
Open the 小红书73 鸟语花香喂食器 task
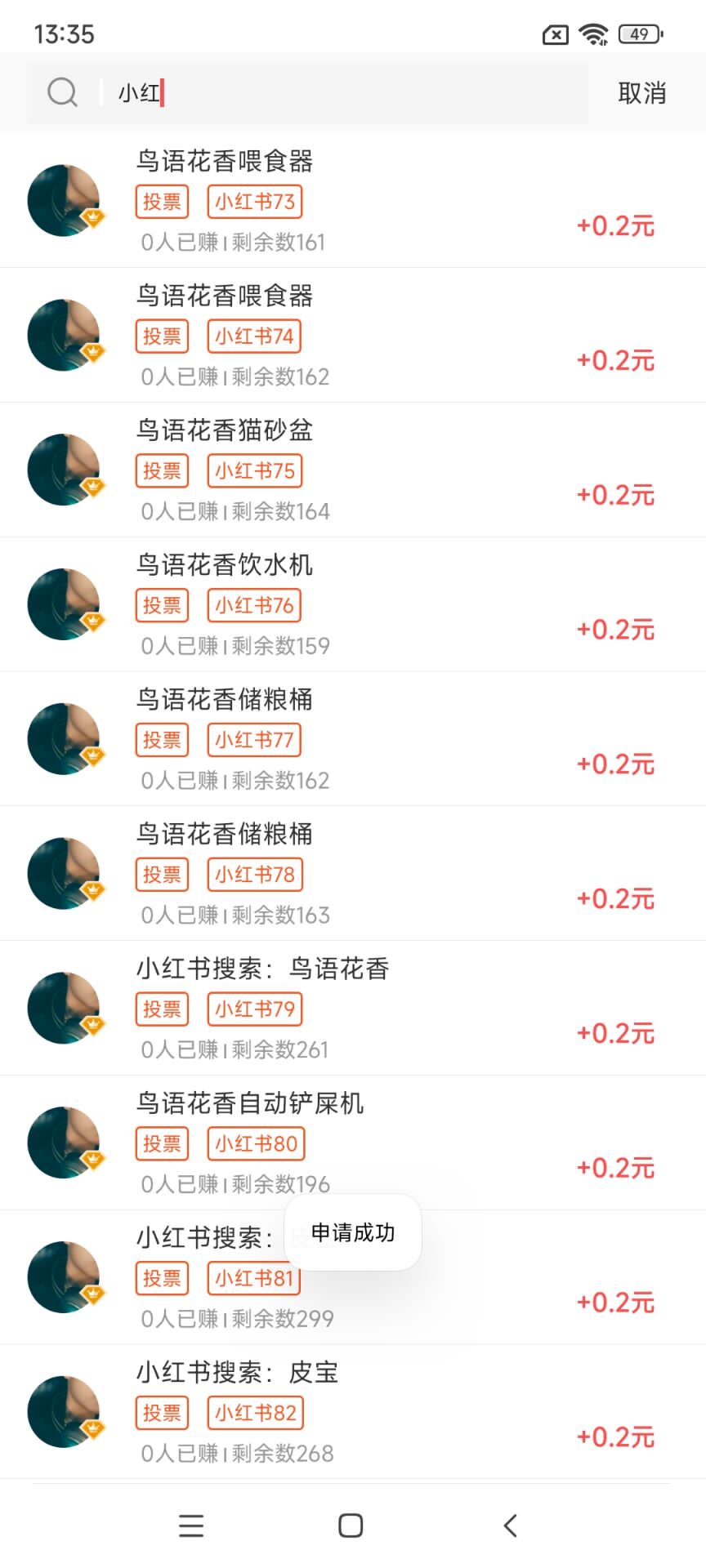(x=351, y=201)
